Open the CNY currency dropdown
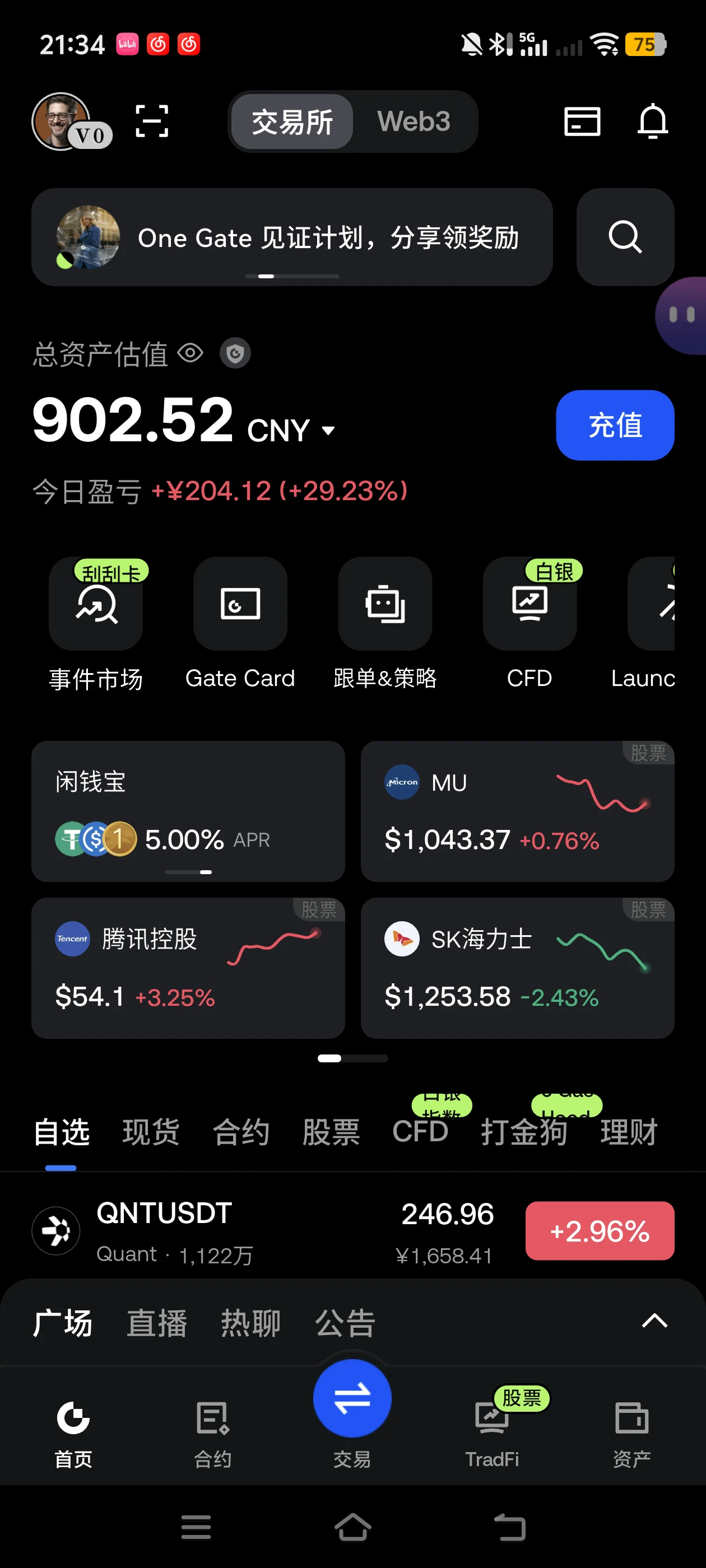 click(x=291, y=430)
